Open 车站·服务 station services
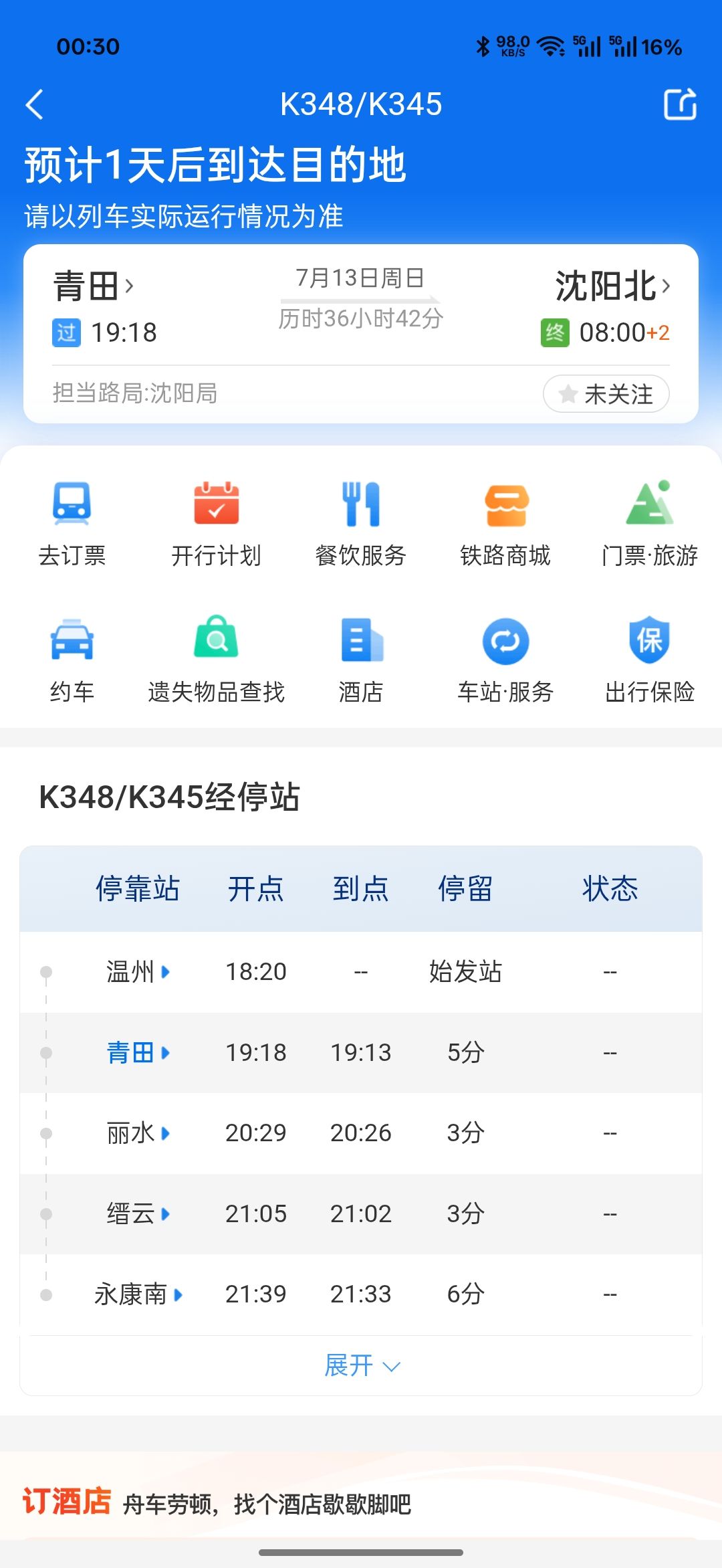 pos(505,660)
